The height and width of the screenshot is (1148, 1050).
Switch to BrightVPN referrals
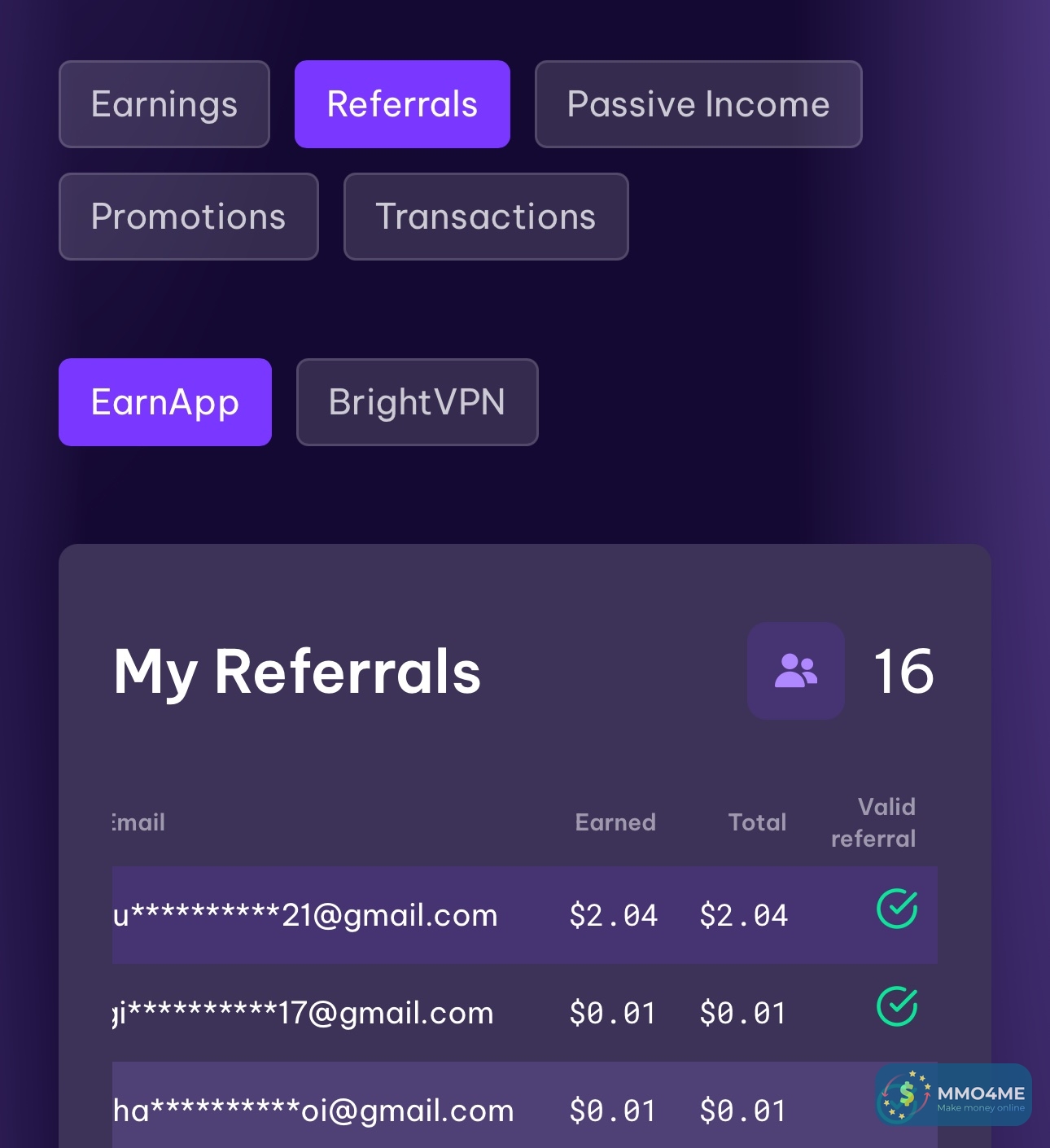point(417,402)
